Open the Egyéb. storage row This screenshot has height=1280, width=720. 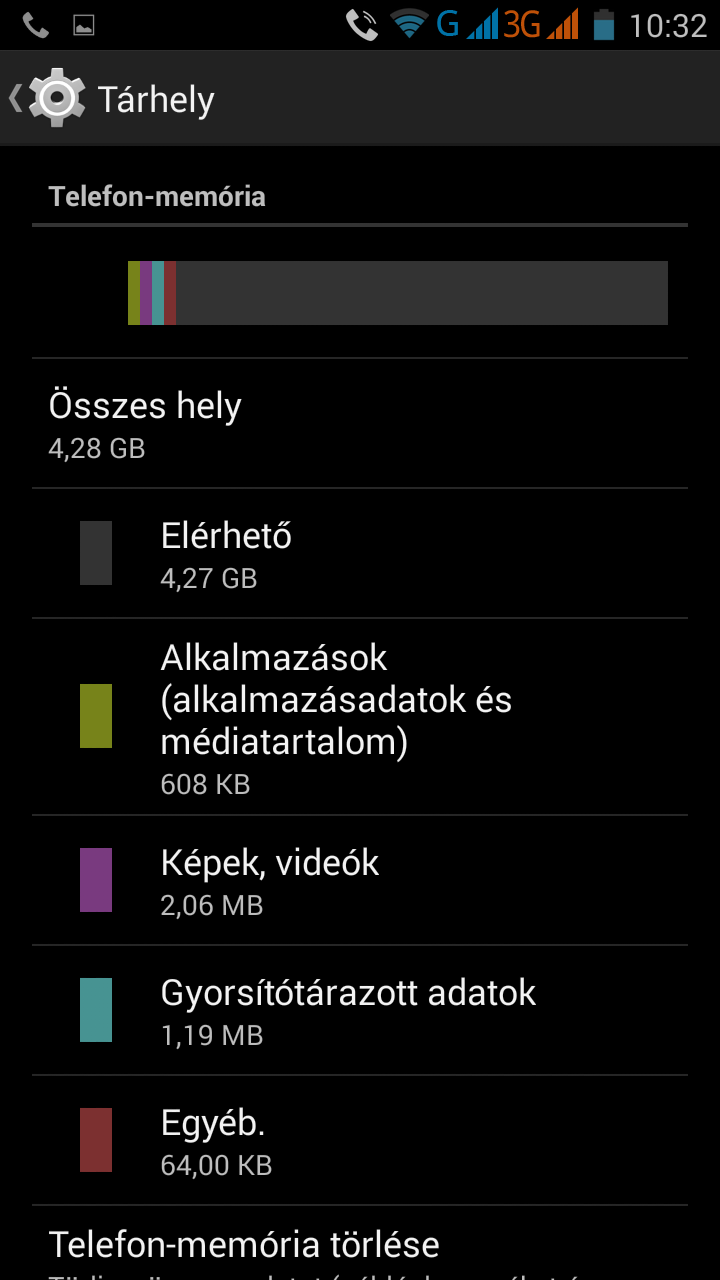click(360, 1140)
